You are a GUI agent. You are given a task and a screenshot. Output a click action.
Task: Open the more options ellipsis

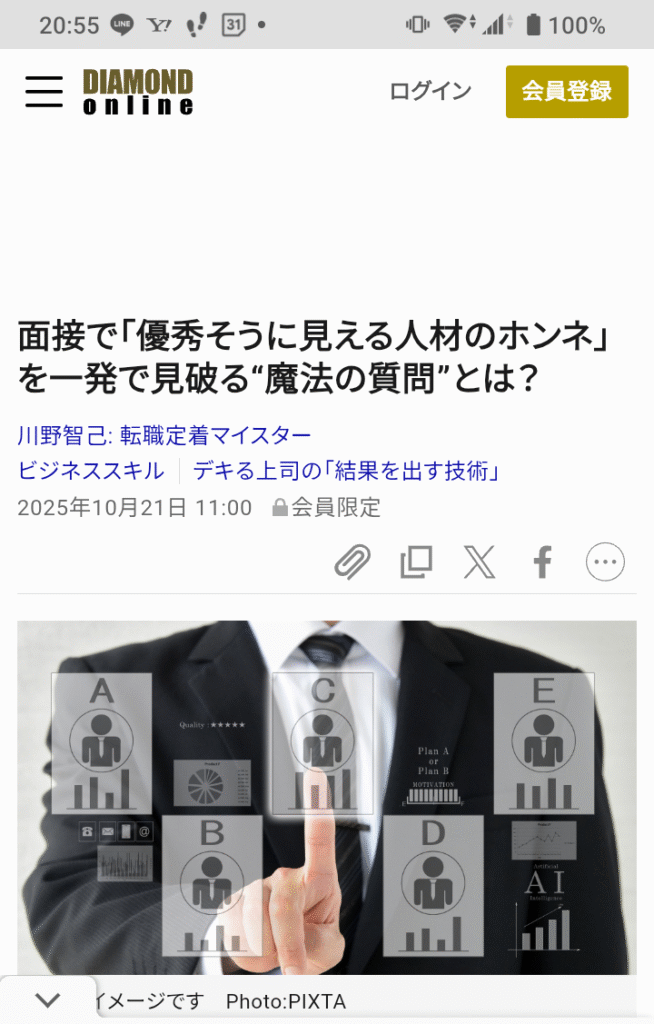pos(605,563)
